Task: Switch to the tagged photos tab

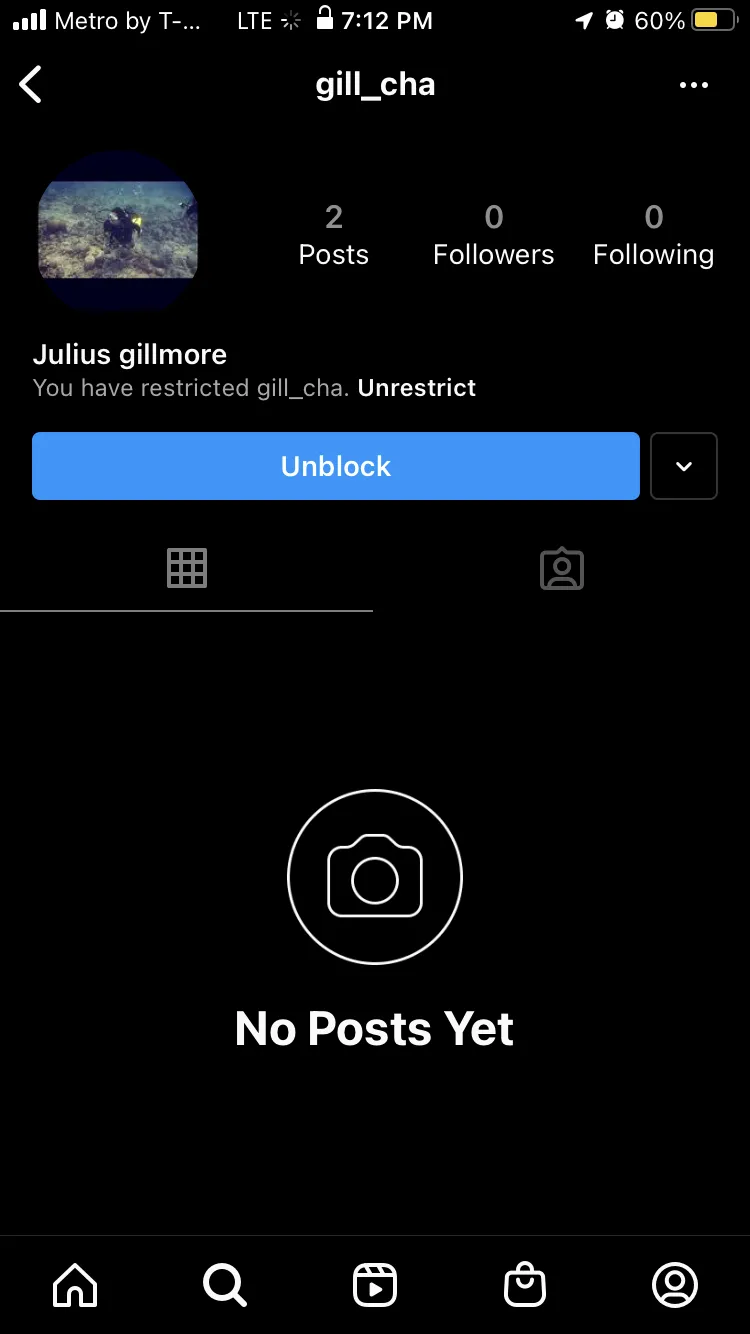Action: point(562,568)
